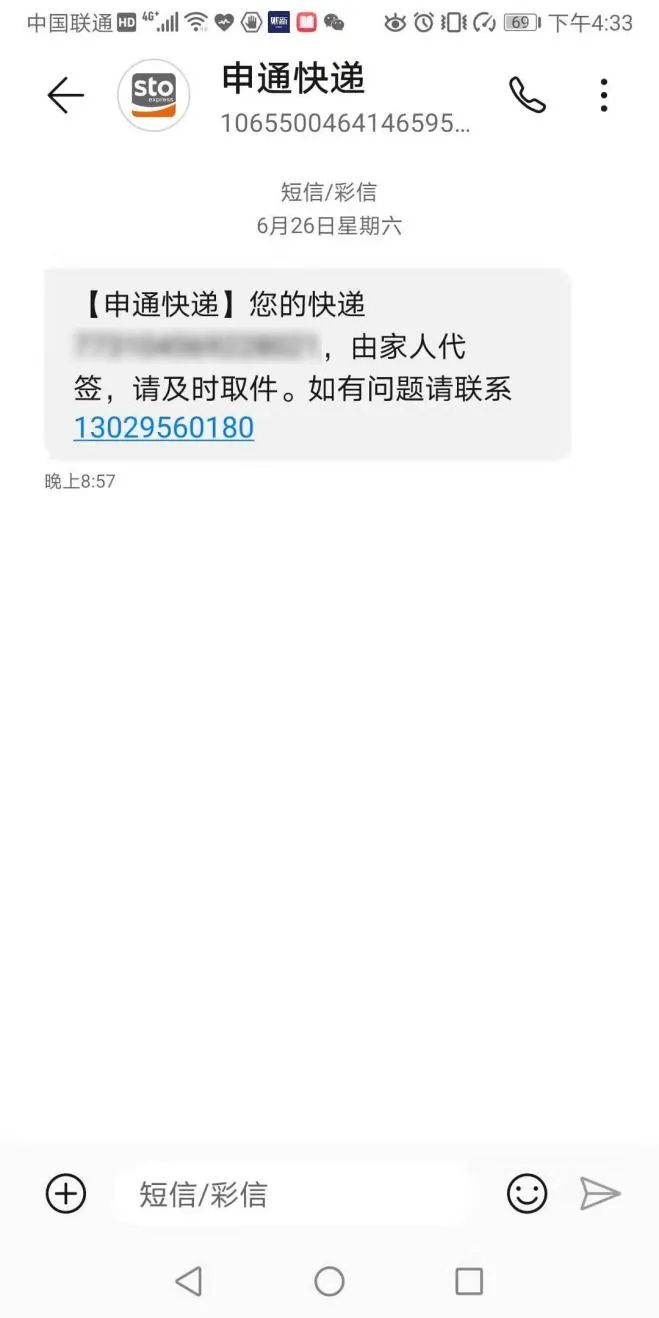The height and width of the screenshot is (1318, 659).
Task: Open 申通快递 contact avatar
Action: (x=154, y=96)
